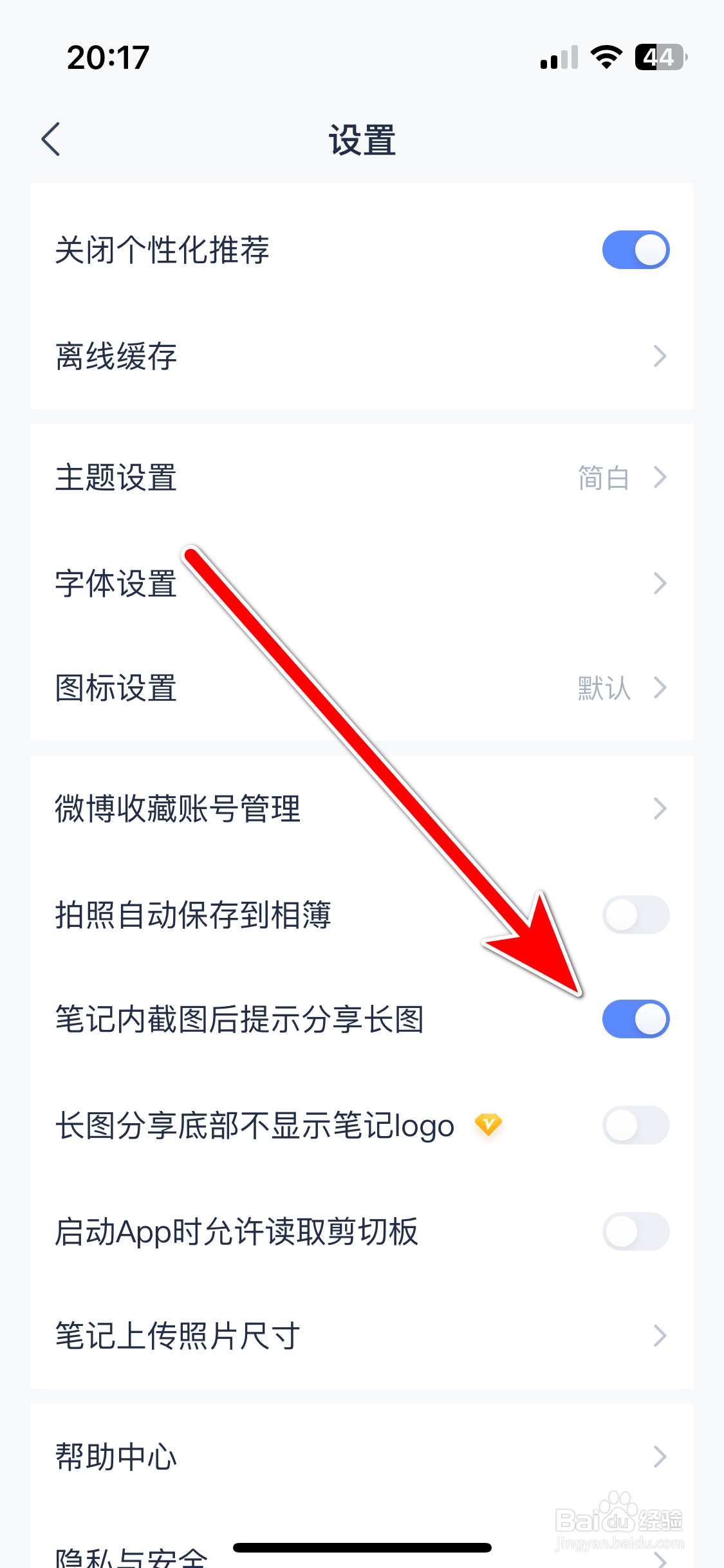Screen dimensions: 724x1568
Task: Tap the back arrow to exit Settings
Action: click(x=51, y=138)
